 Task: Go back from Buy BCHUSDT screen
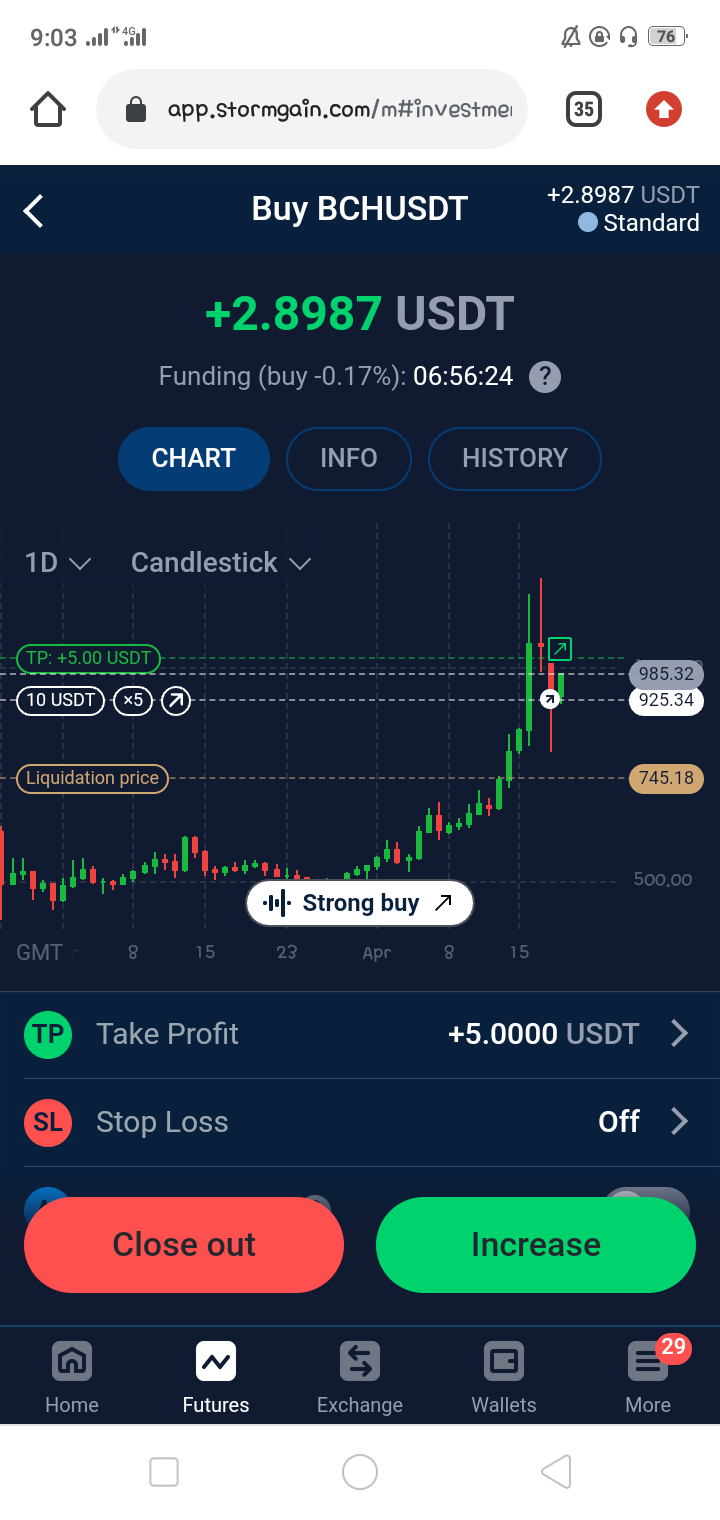click(x=34, y=211)
